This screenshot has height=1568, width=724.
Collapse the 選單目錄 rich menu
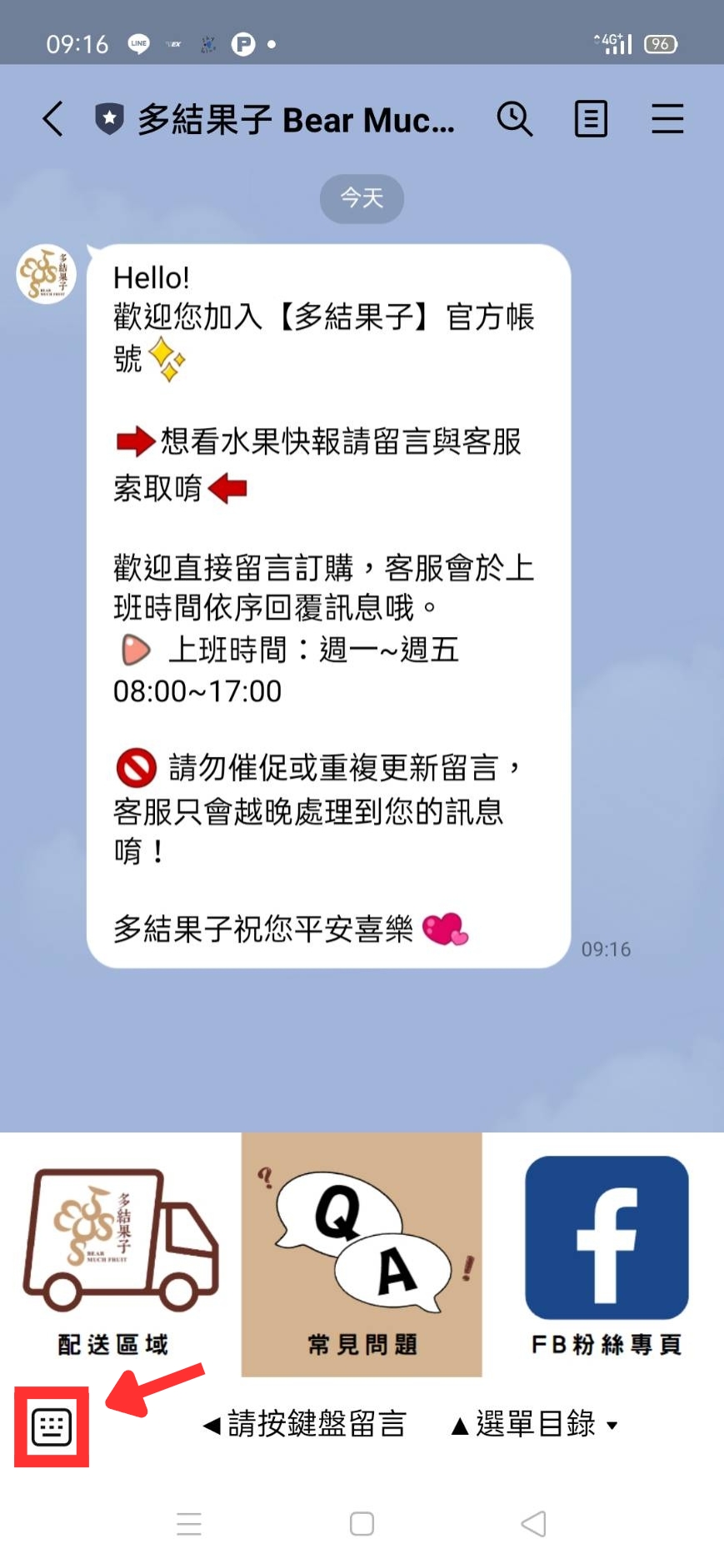coord(535,1425)
